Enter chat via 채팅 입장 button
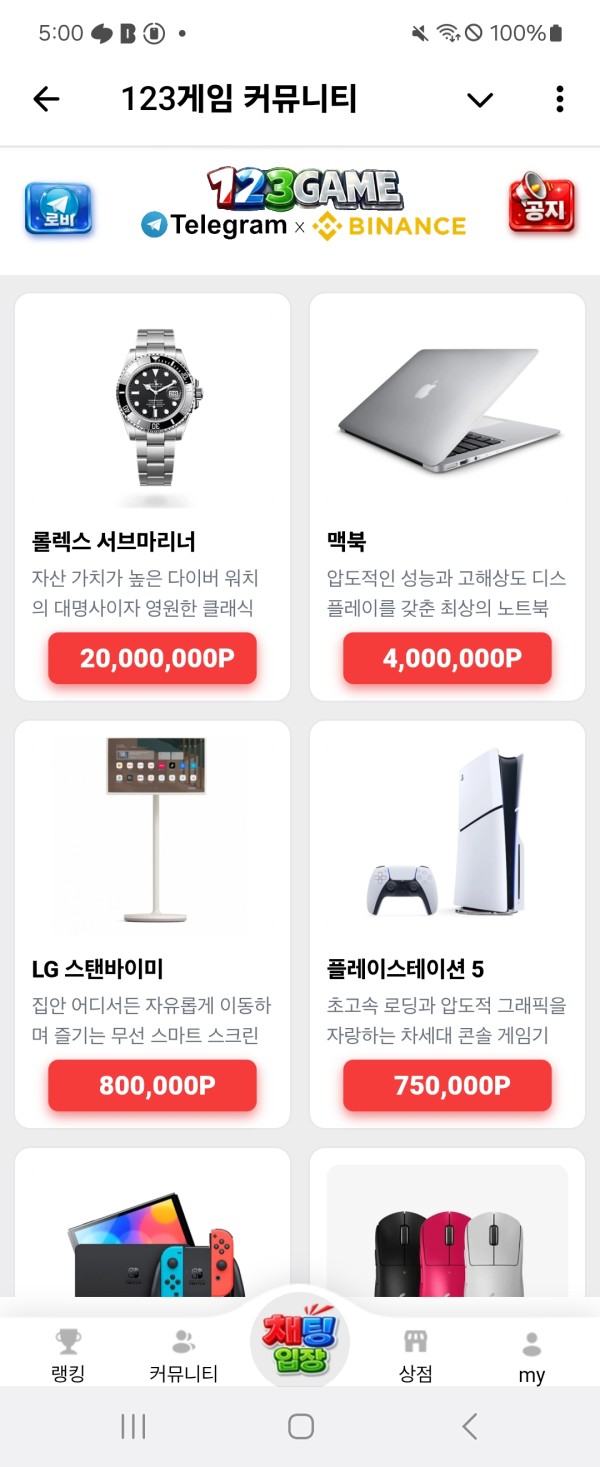The height and width of the screenshot is (1467, 600). pyautogui.click(x=300, y=1340)
